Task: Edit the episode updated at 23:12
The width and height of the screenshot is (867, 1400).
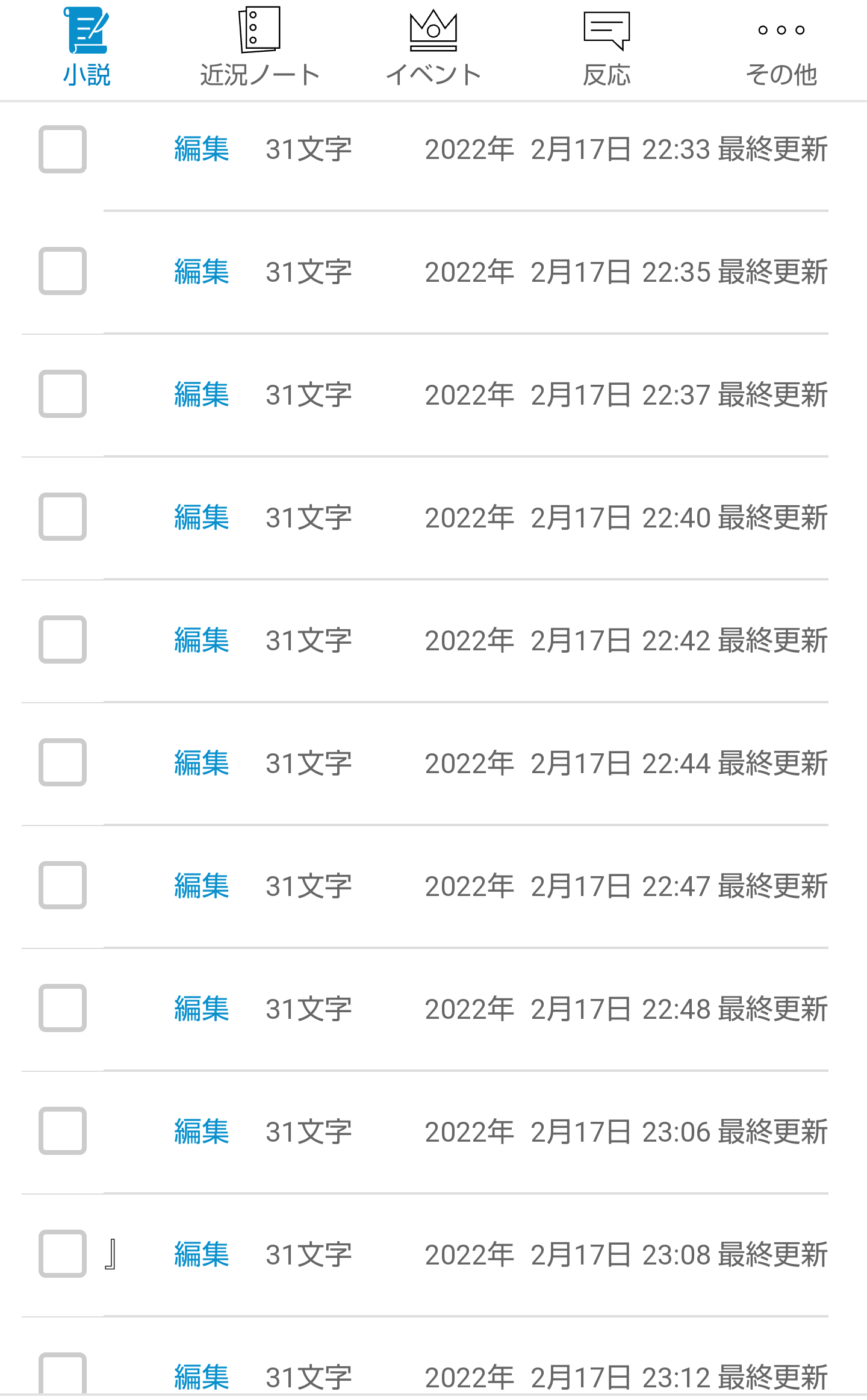Action: point(202,1378)
